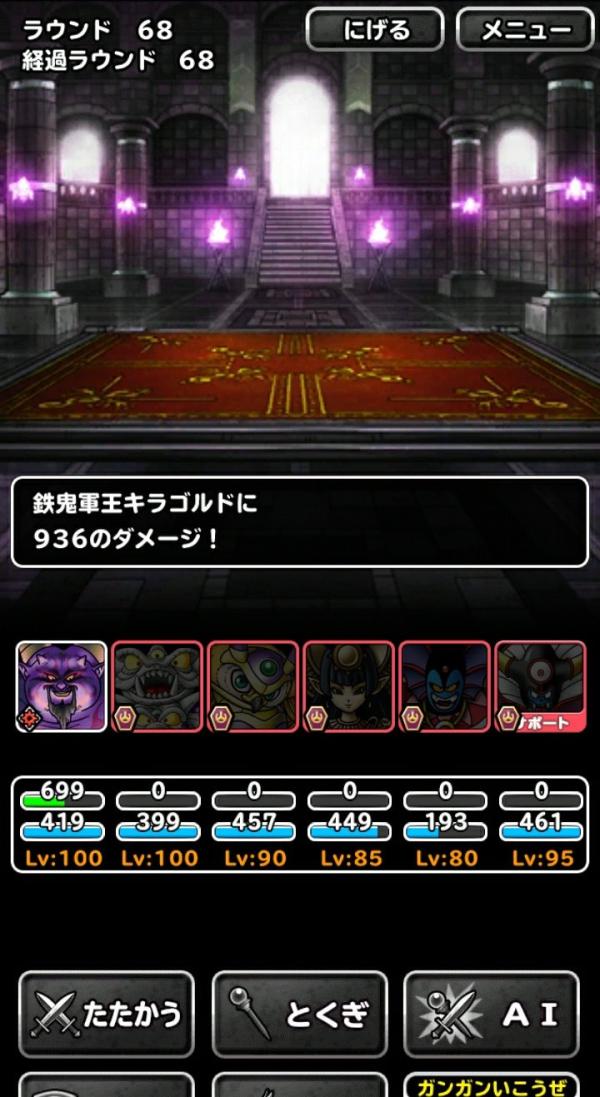The width and height of the screenshot is (600, 1097).
Task: Select the golden robot monster portrait
Action: 253,687
